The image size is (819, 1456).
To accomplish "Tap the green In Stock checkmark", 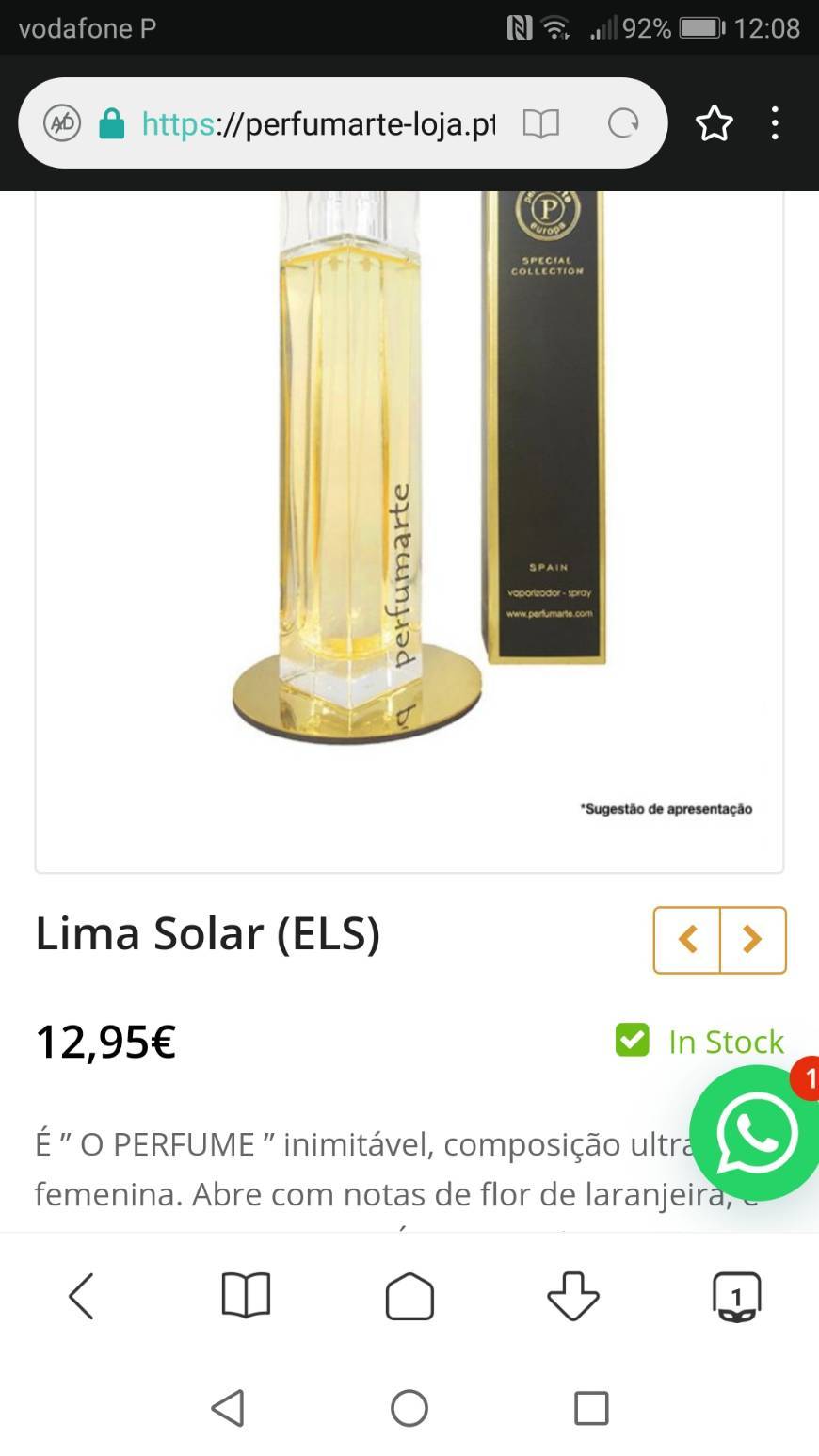I will (632, 1041).
